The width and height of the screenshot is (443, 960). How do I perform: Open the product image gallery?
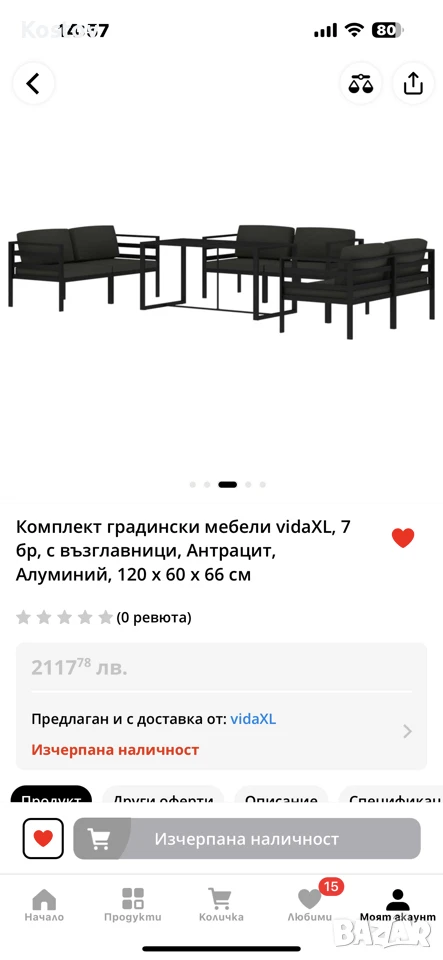[222, 282]
